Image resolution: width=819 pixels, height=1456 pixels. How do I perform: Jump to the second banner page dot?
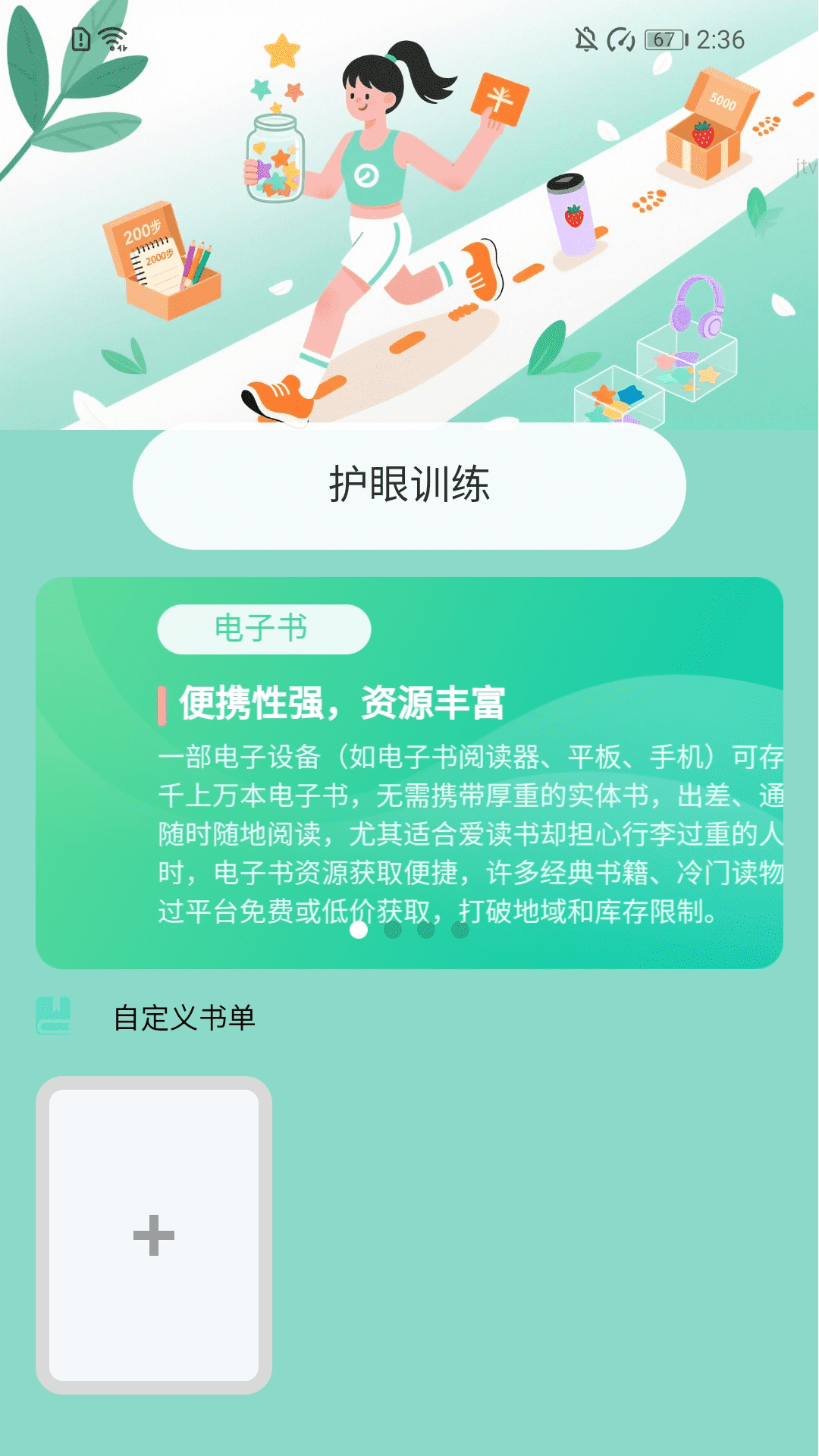[392, 930]
